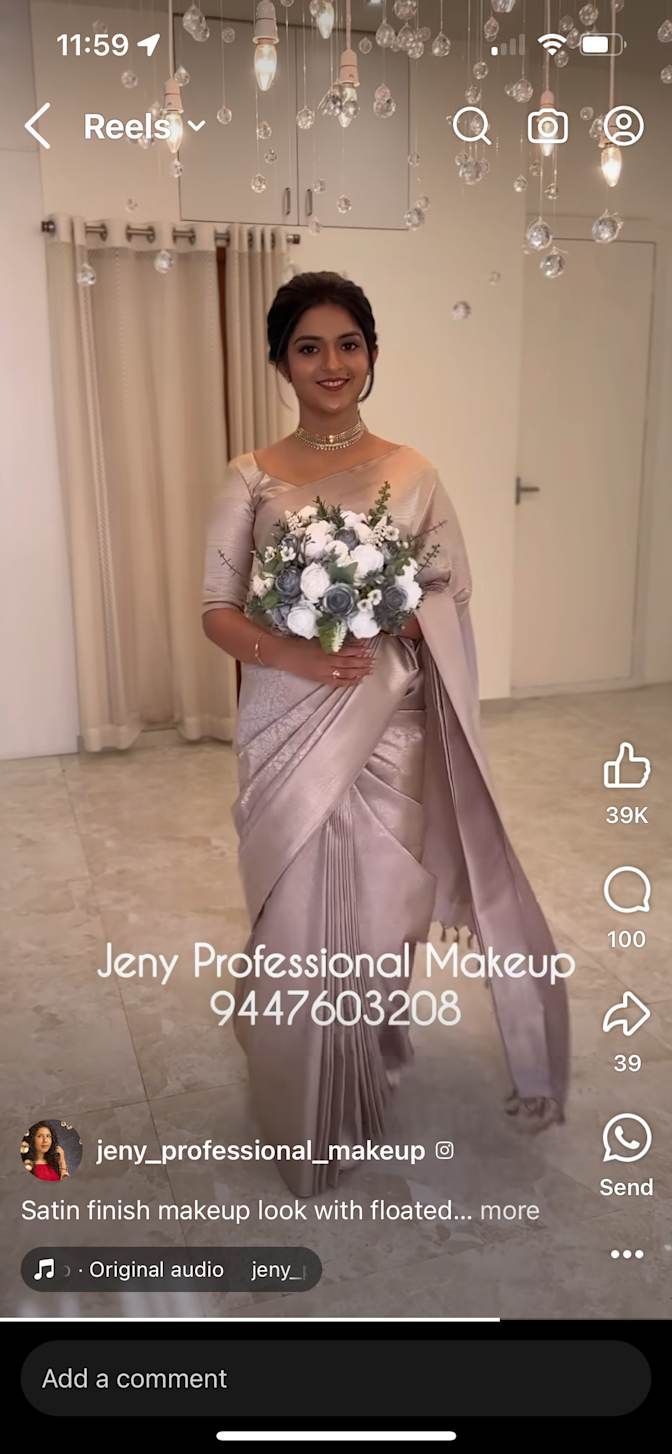Send this reel via WhatsApp
The image size is (672, 1454).
click(x=627, y=1140)
